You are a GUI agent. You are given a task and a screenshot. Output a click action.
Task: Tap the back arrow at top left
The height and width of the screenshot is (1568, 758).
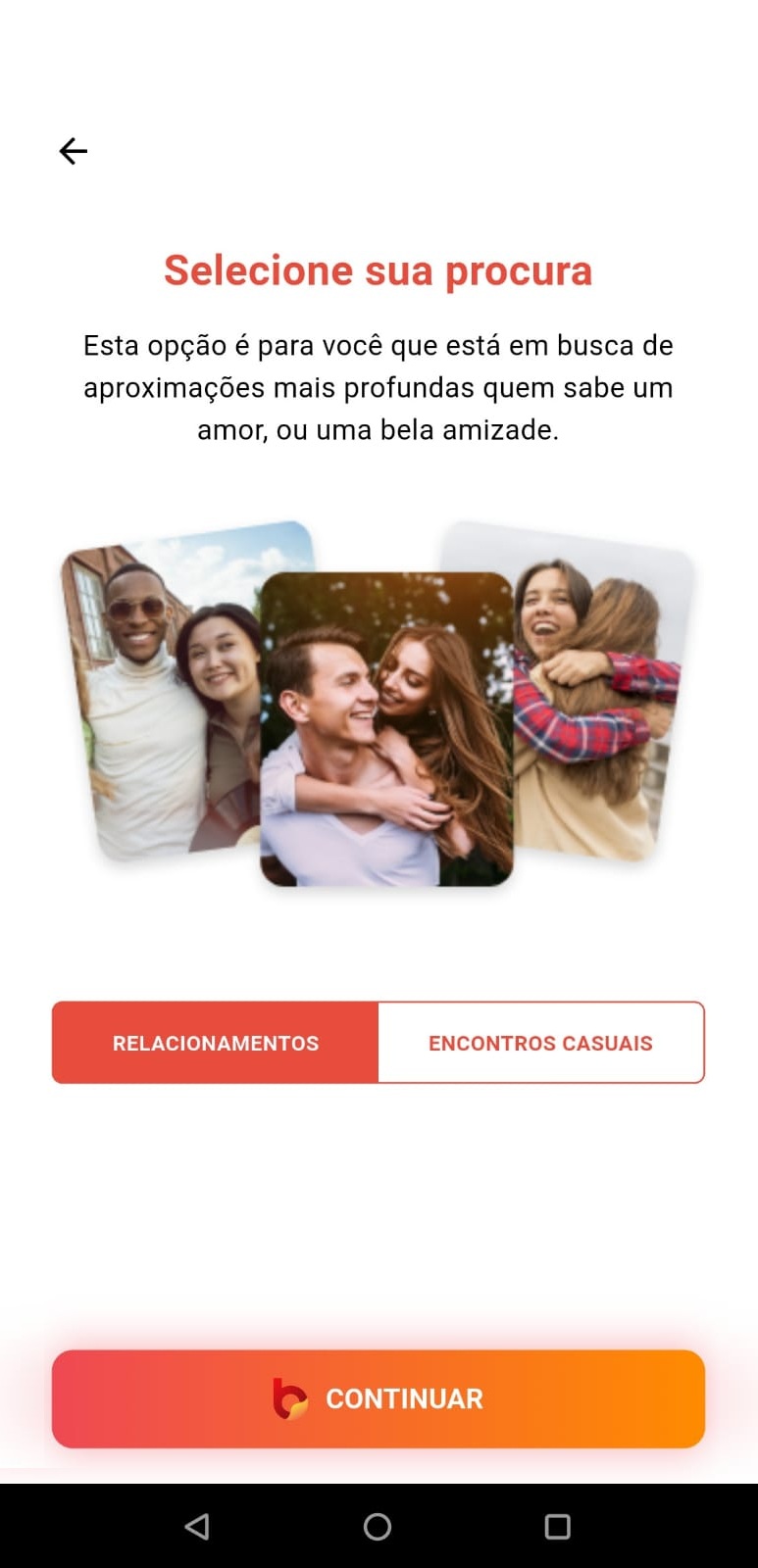point(74,150)
